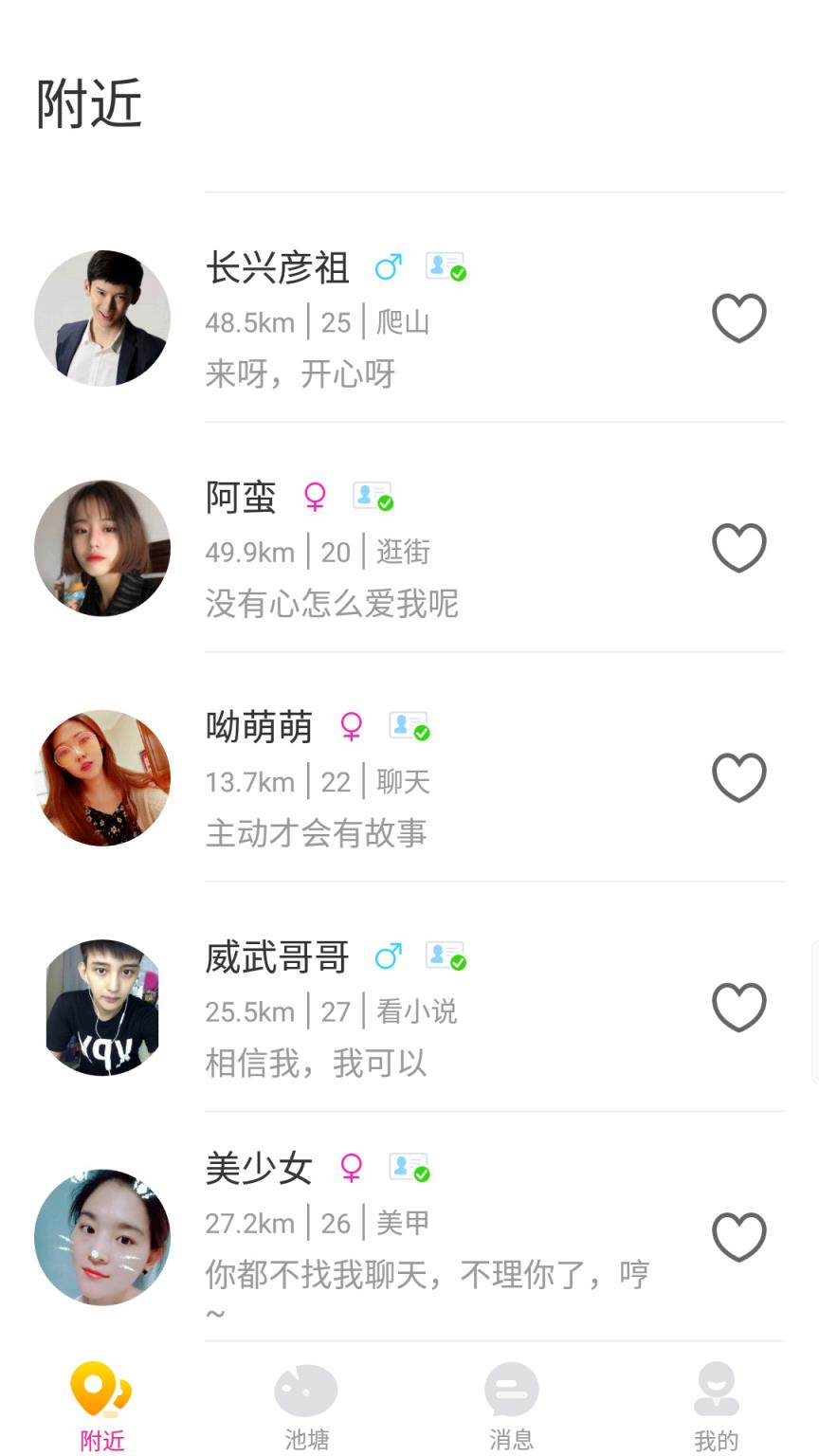
Task: View 阿蛮's profile entry
Action: (x=427, y=550)
